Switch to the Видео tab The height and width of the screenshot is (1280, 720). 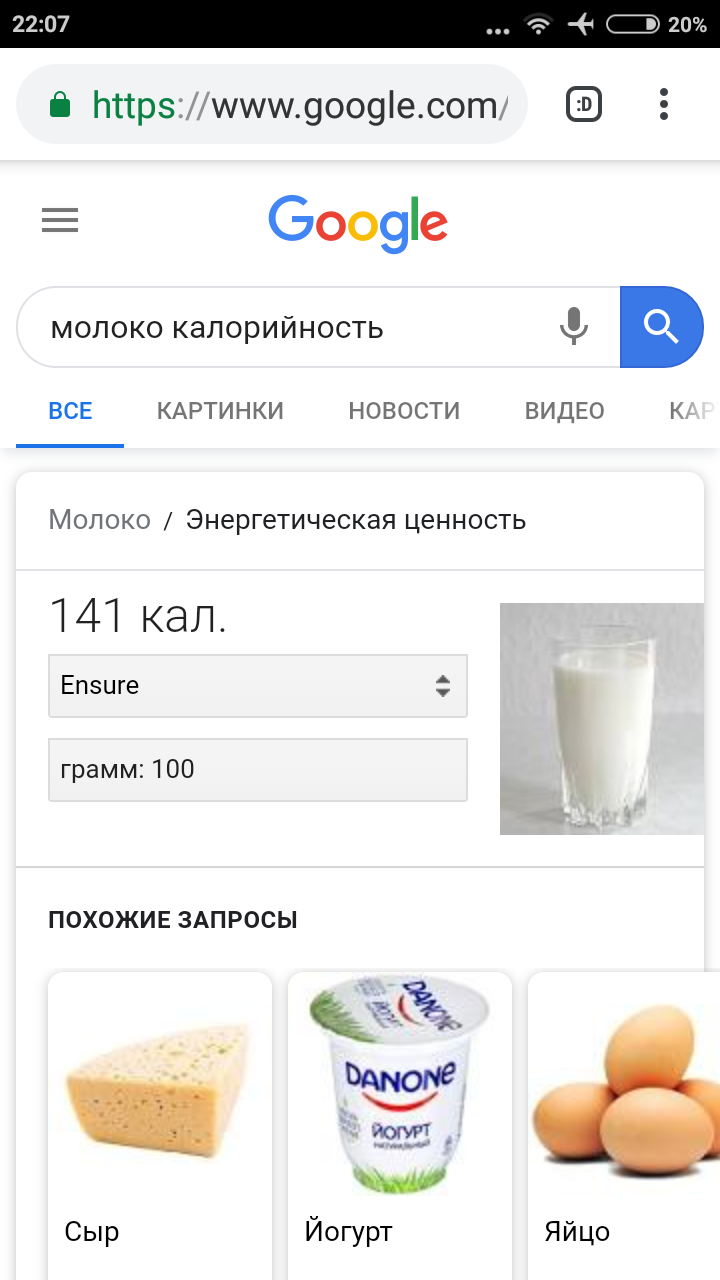pos(564,411)
